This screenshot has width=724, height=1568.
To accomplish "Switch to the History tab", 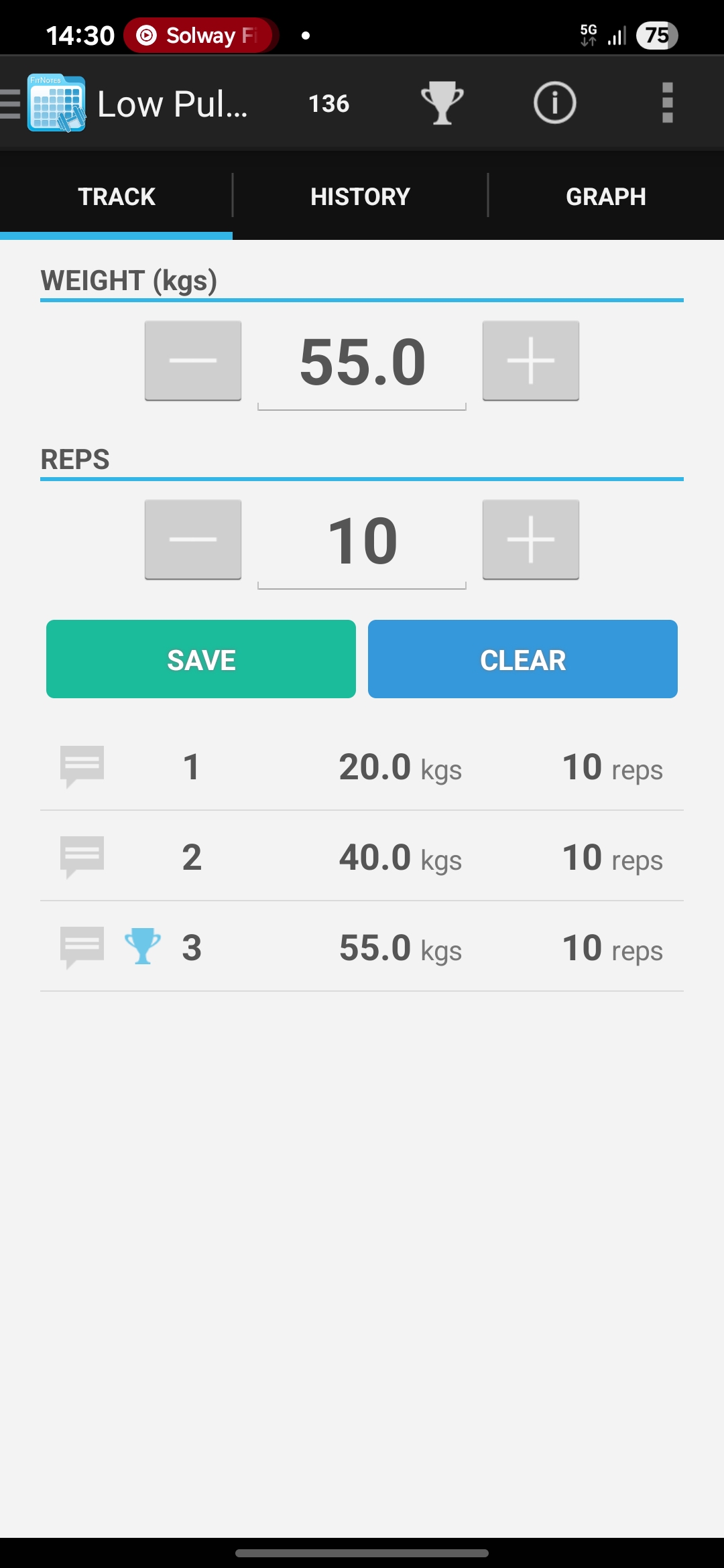I will 361,196.
